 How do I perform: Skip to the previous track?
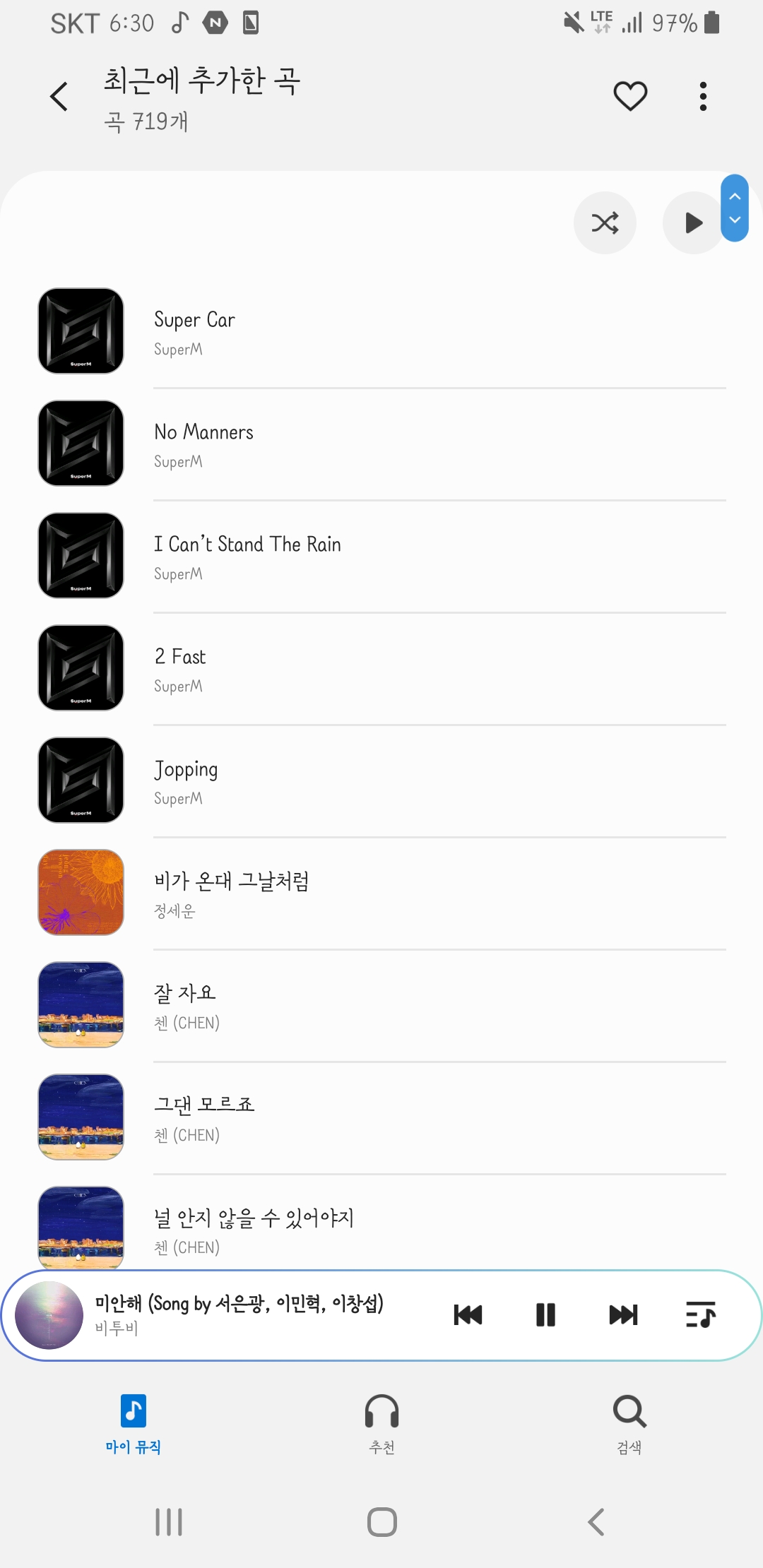468,1315
